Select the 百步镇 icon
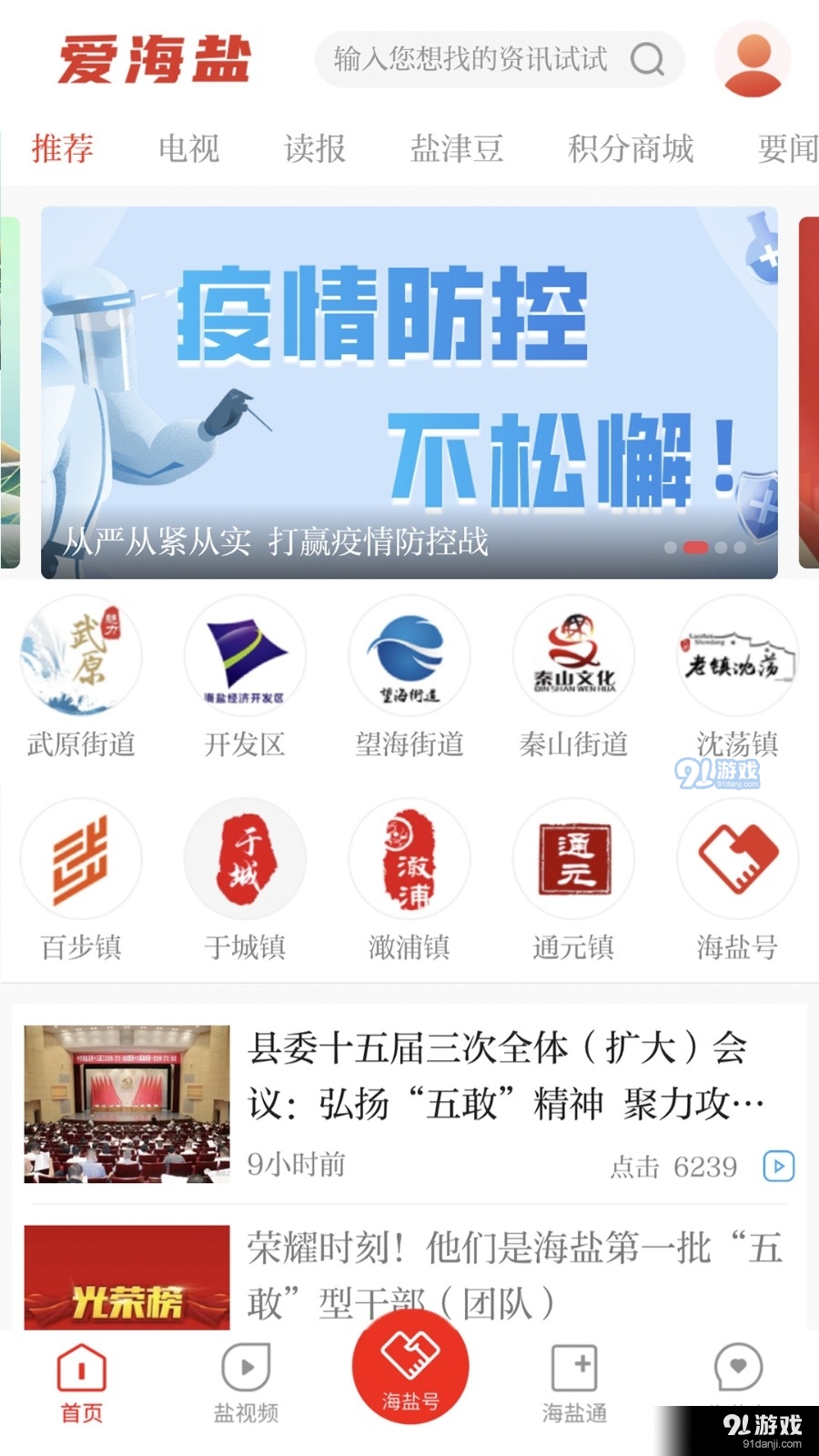This screenshot has height=1456, width=819. 80,858
